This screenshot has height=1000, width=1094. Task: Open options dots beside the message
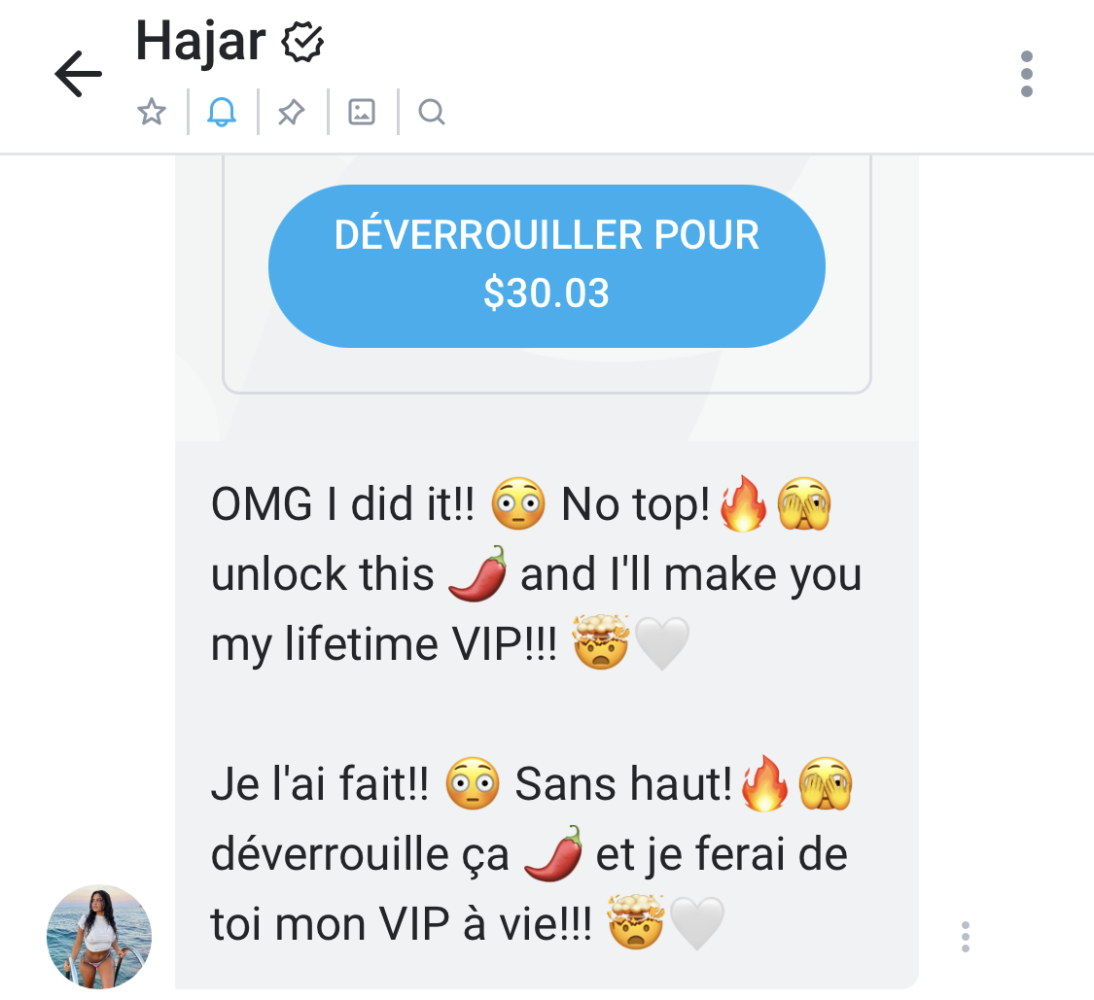click(965, 937)
